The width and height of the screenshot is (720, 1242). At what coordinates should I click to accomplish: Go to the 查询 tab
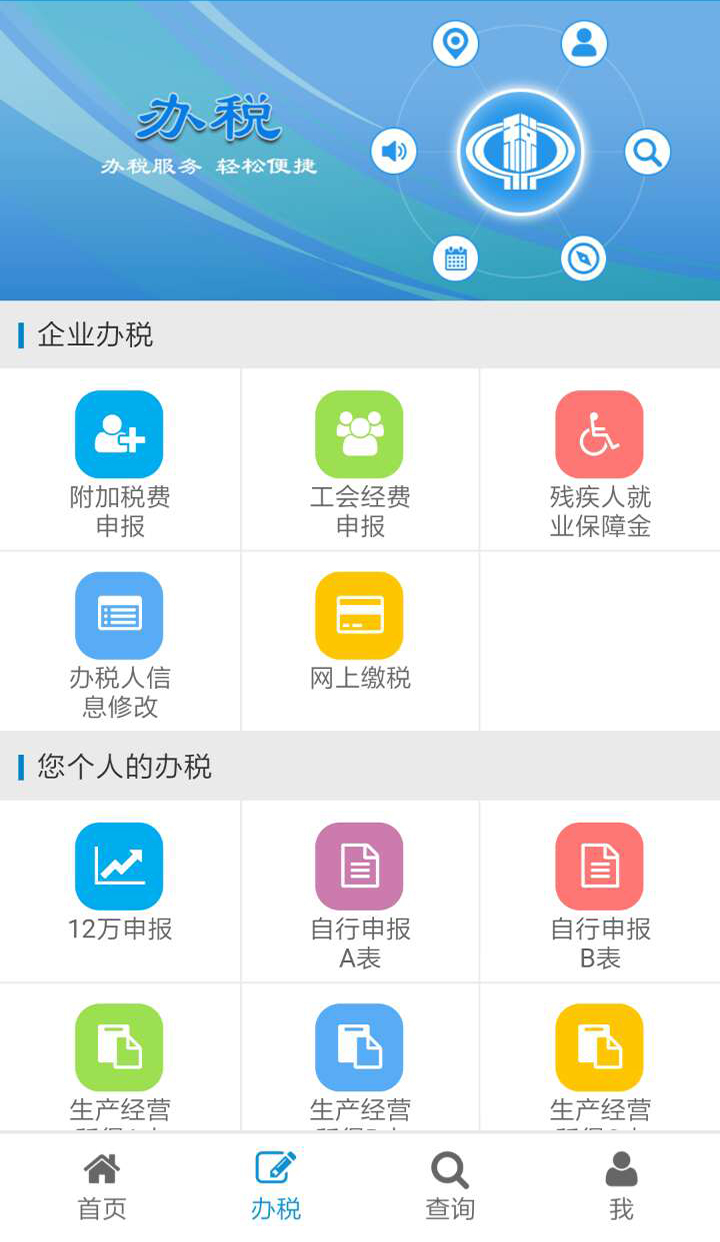click(449, 1186)
